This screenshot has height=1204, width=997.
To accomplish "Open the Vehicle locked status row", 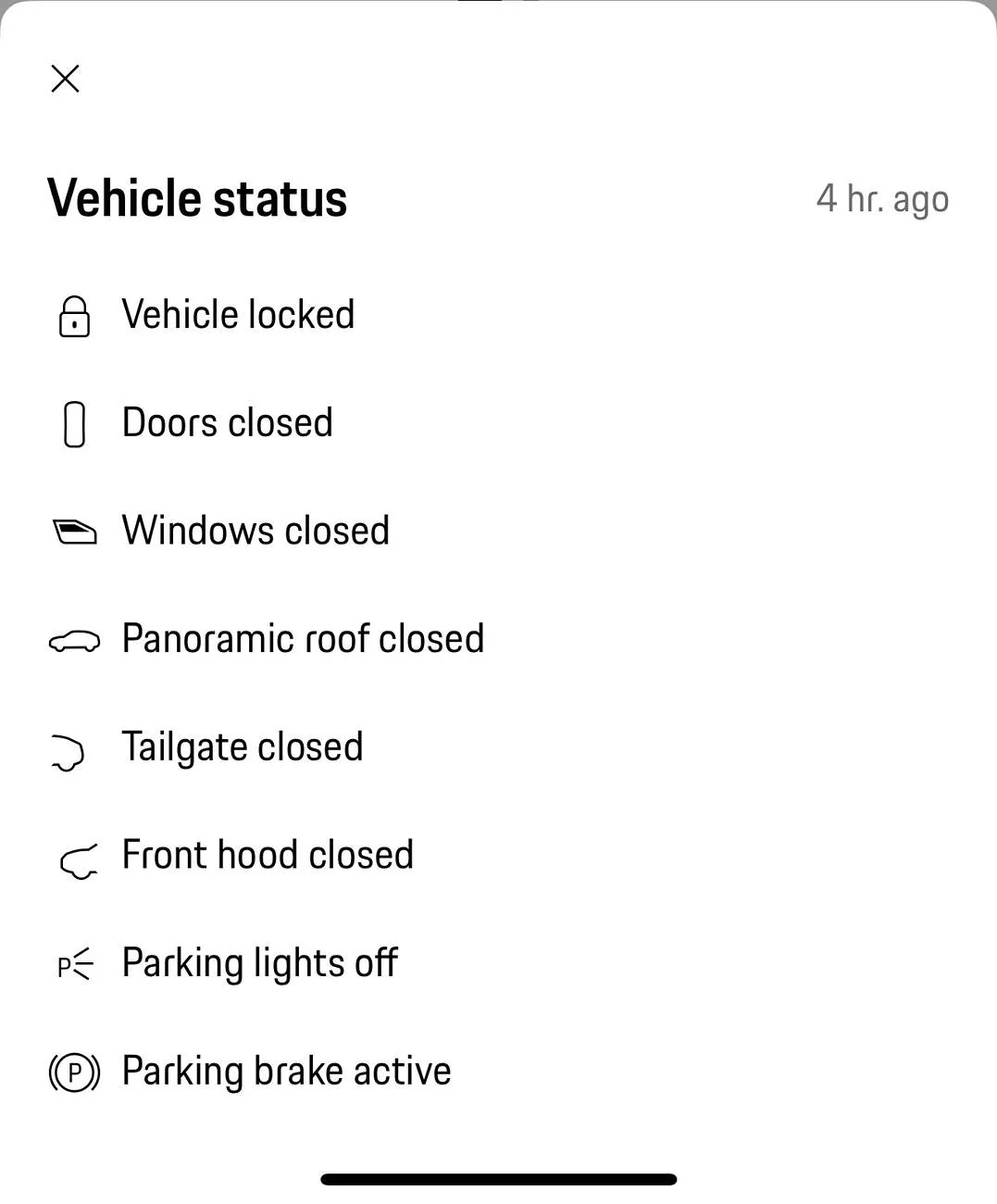I will 240,315.
